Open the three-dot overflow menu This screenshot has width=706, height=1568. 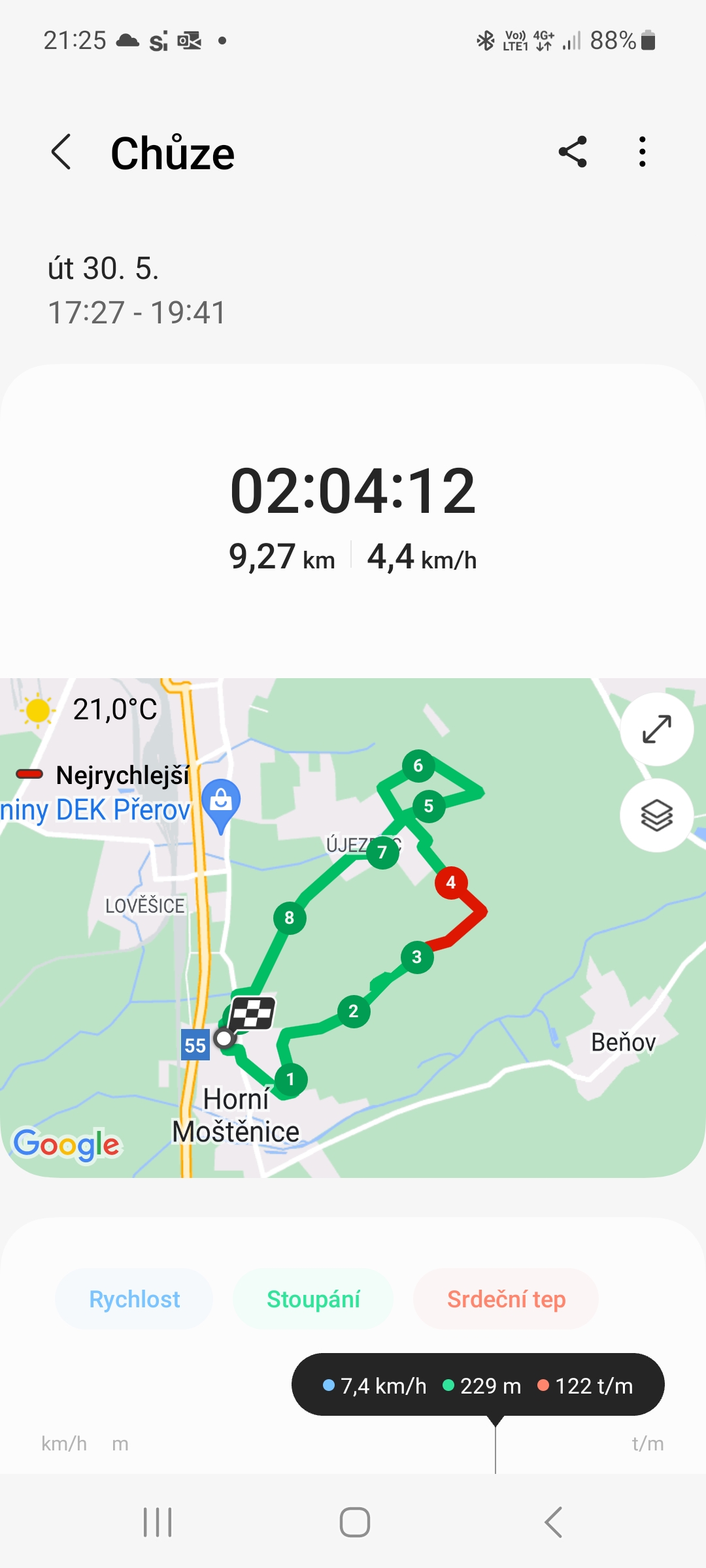643,152
